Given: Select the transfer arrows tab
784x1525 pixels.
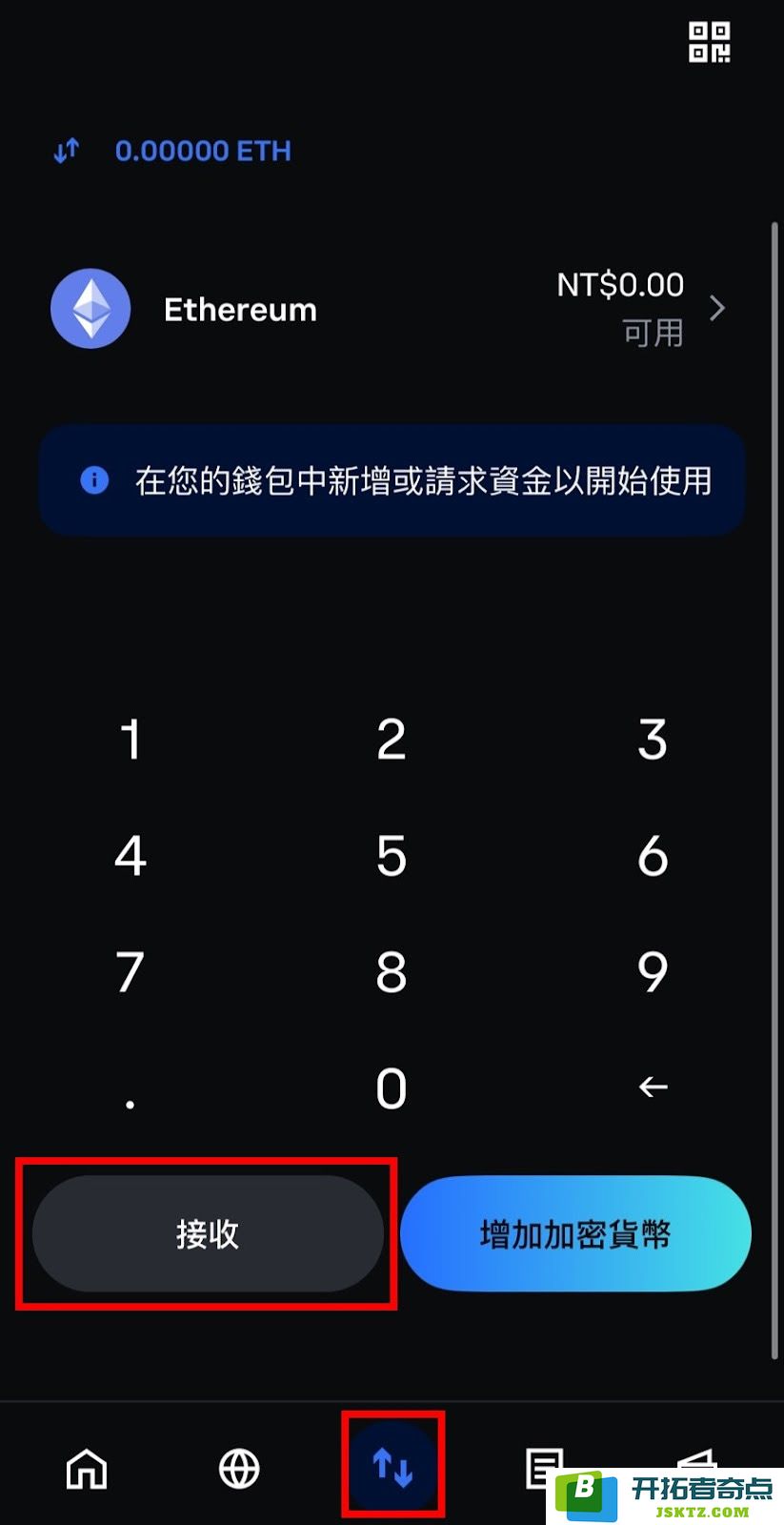Looking at the screenshot, I should [x=392, y=1467].
